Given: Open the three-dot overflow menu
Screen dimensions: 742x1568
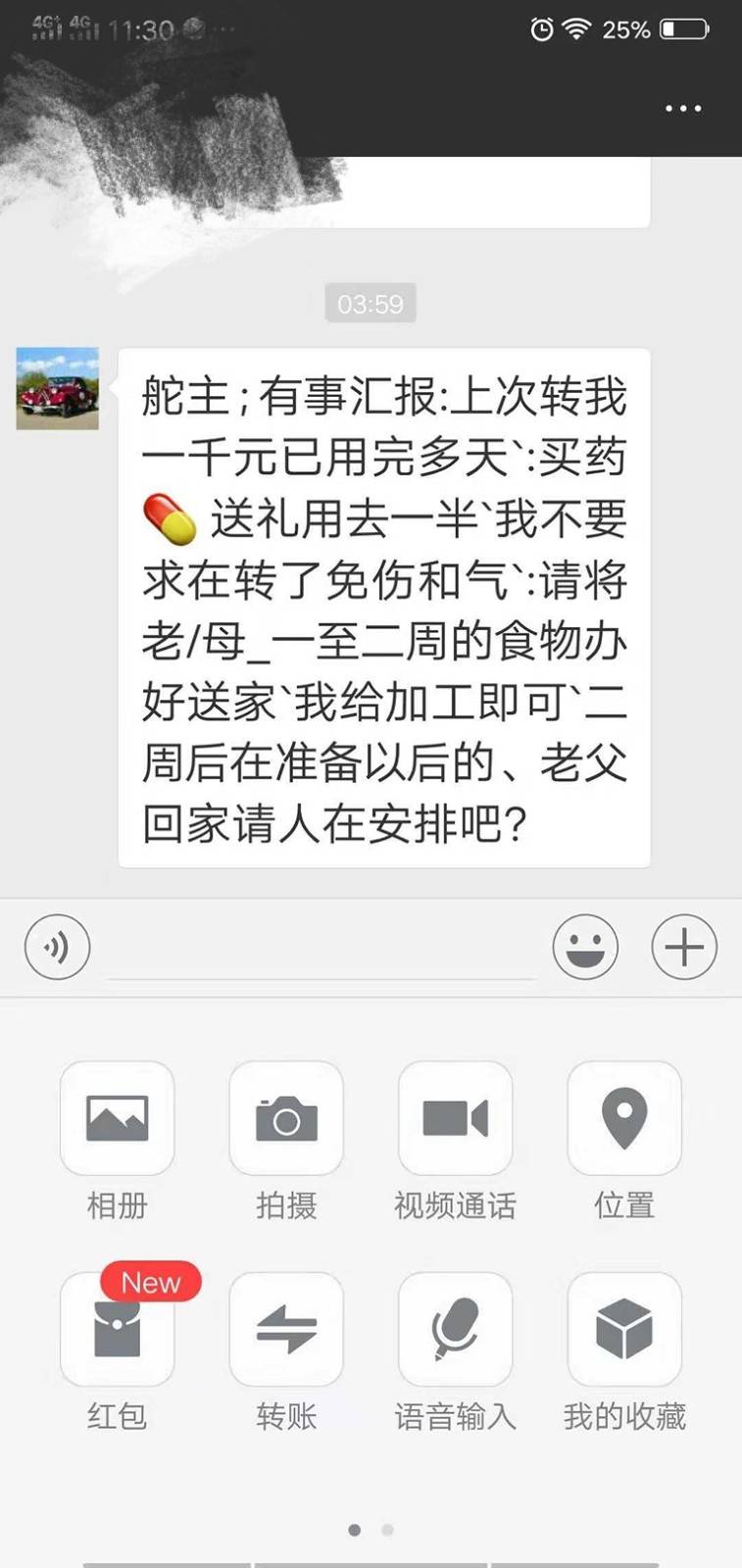Looking at the screenshot, I should coord(682,109).
